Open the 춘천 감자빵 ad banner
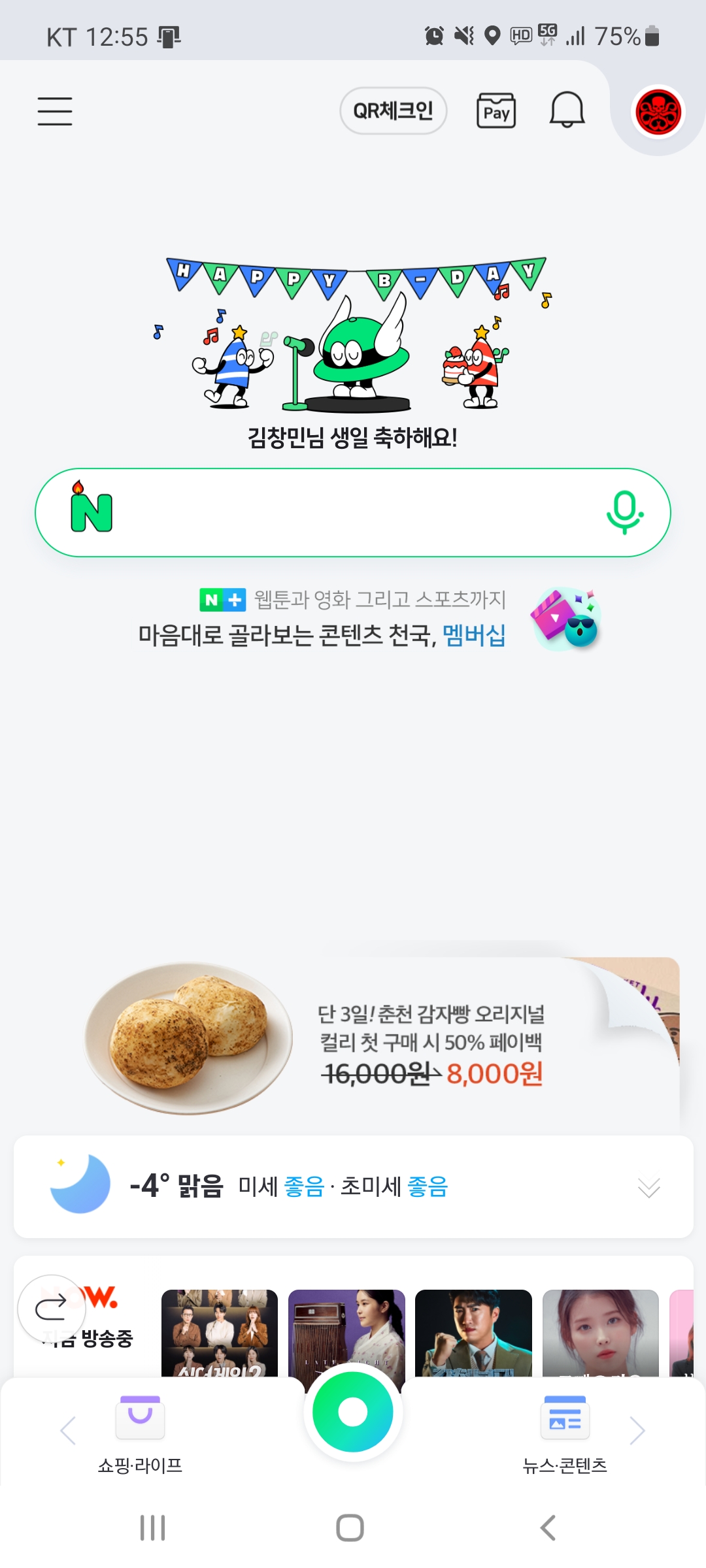 coord(380,1039)
